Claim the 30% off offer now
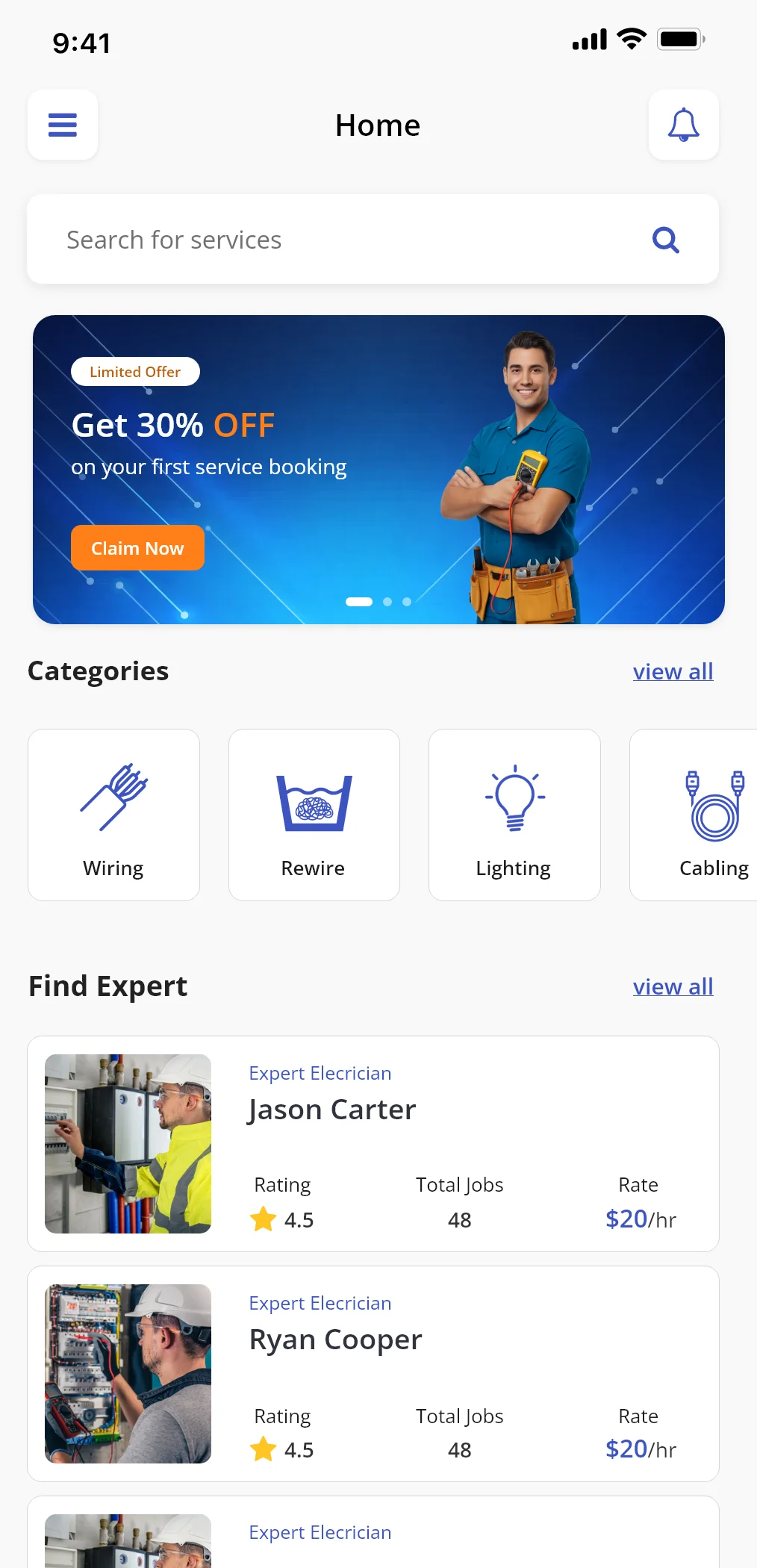Image resolution: width=757 pixels, height=1568 pixels. 137,548
